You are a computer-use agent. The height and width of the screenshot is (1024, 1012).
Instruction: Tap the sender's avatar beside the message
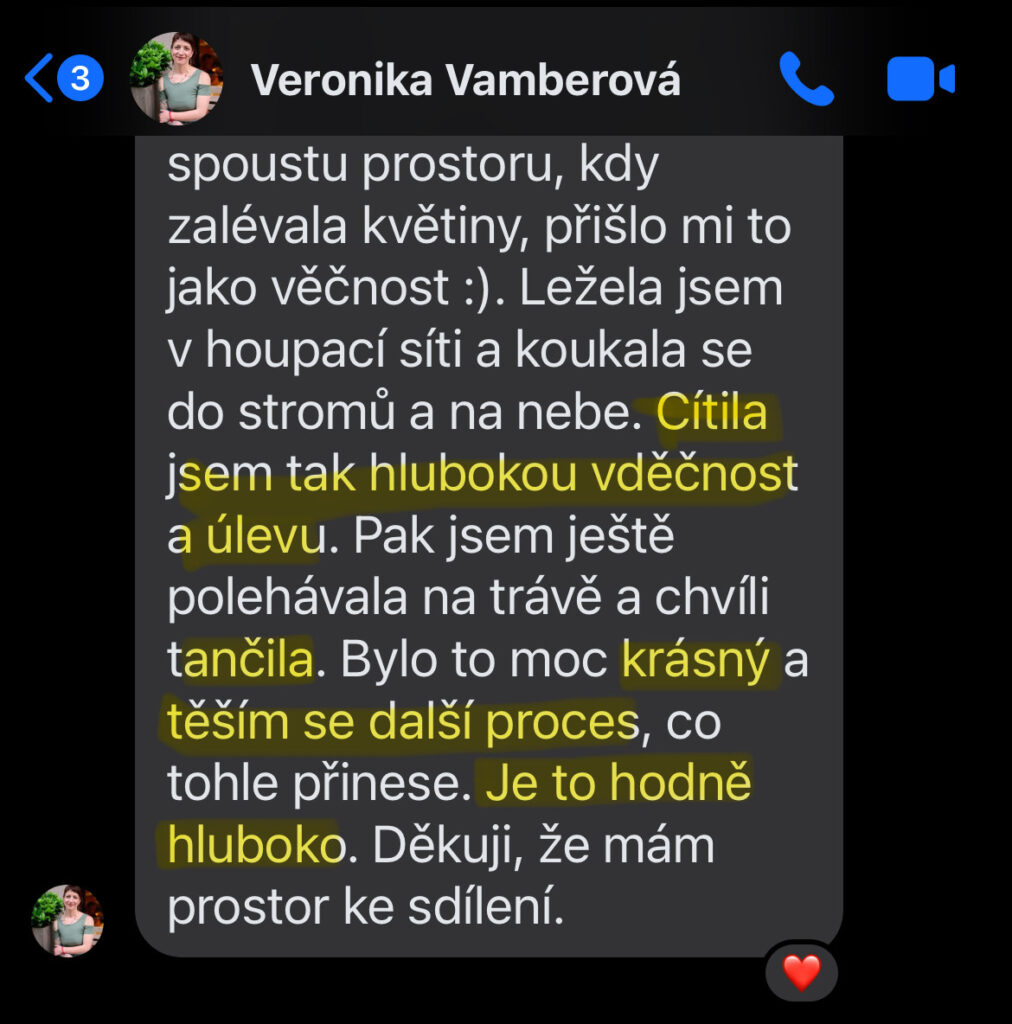tap(67, 920)
